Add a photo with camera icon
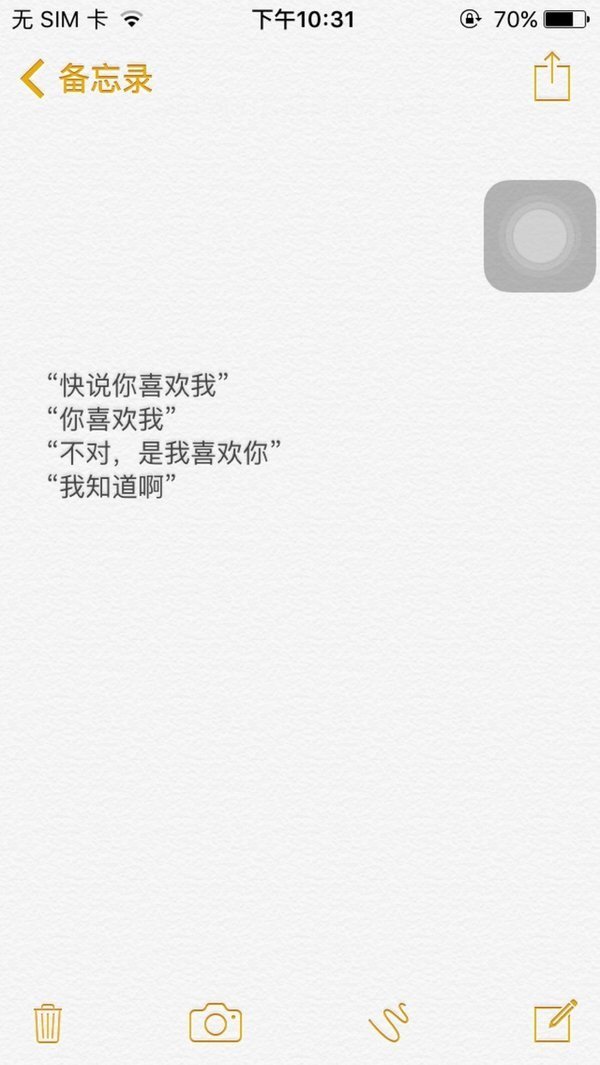The height and width of the screenshot is (1065, 600). pos(215,1023)
